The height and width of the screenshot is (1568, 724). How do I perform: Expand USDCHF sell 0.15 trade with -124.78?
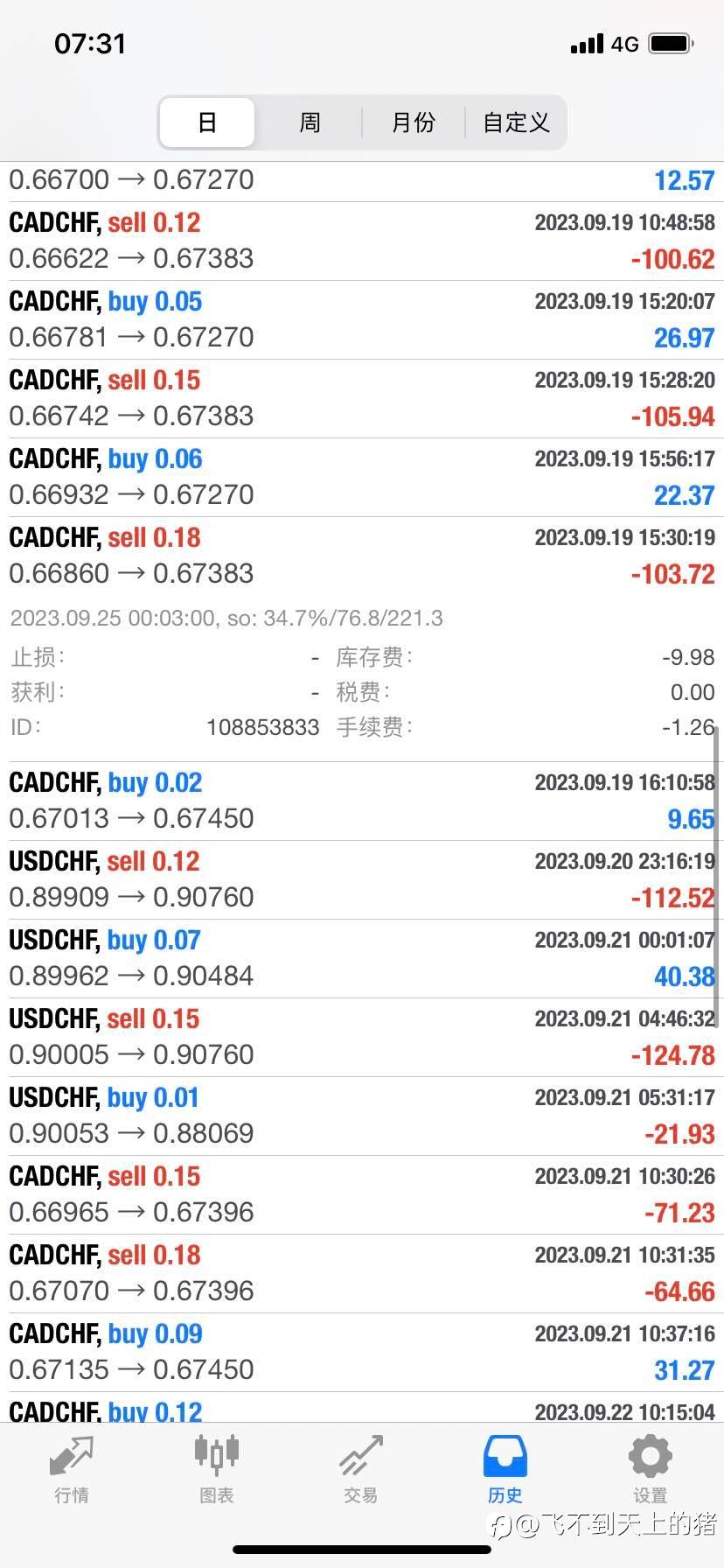point(362,1037)
